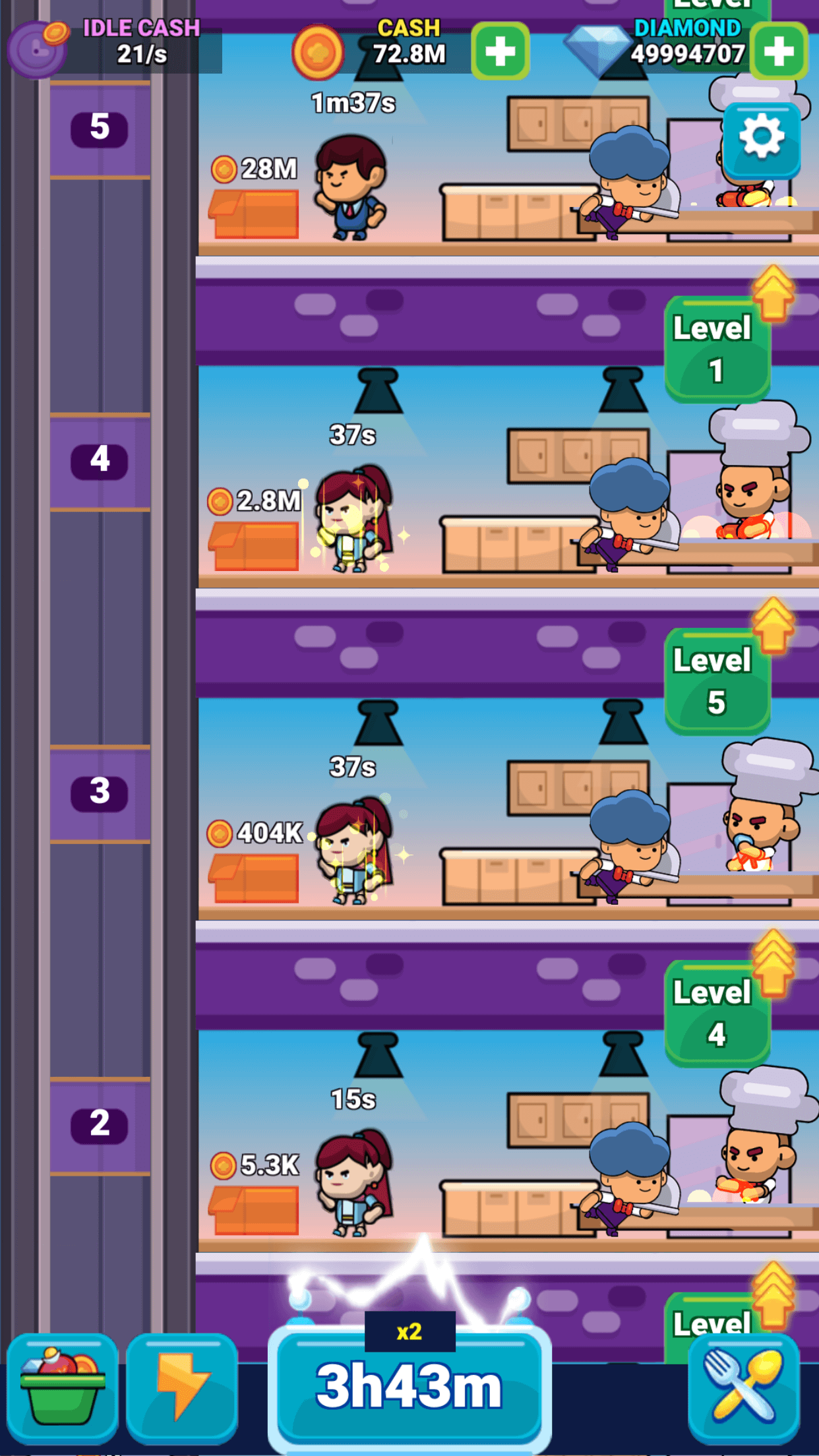The image size is (819, 1456).
Task: Collect the 28M crate on floor 5
Action: 255,214
